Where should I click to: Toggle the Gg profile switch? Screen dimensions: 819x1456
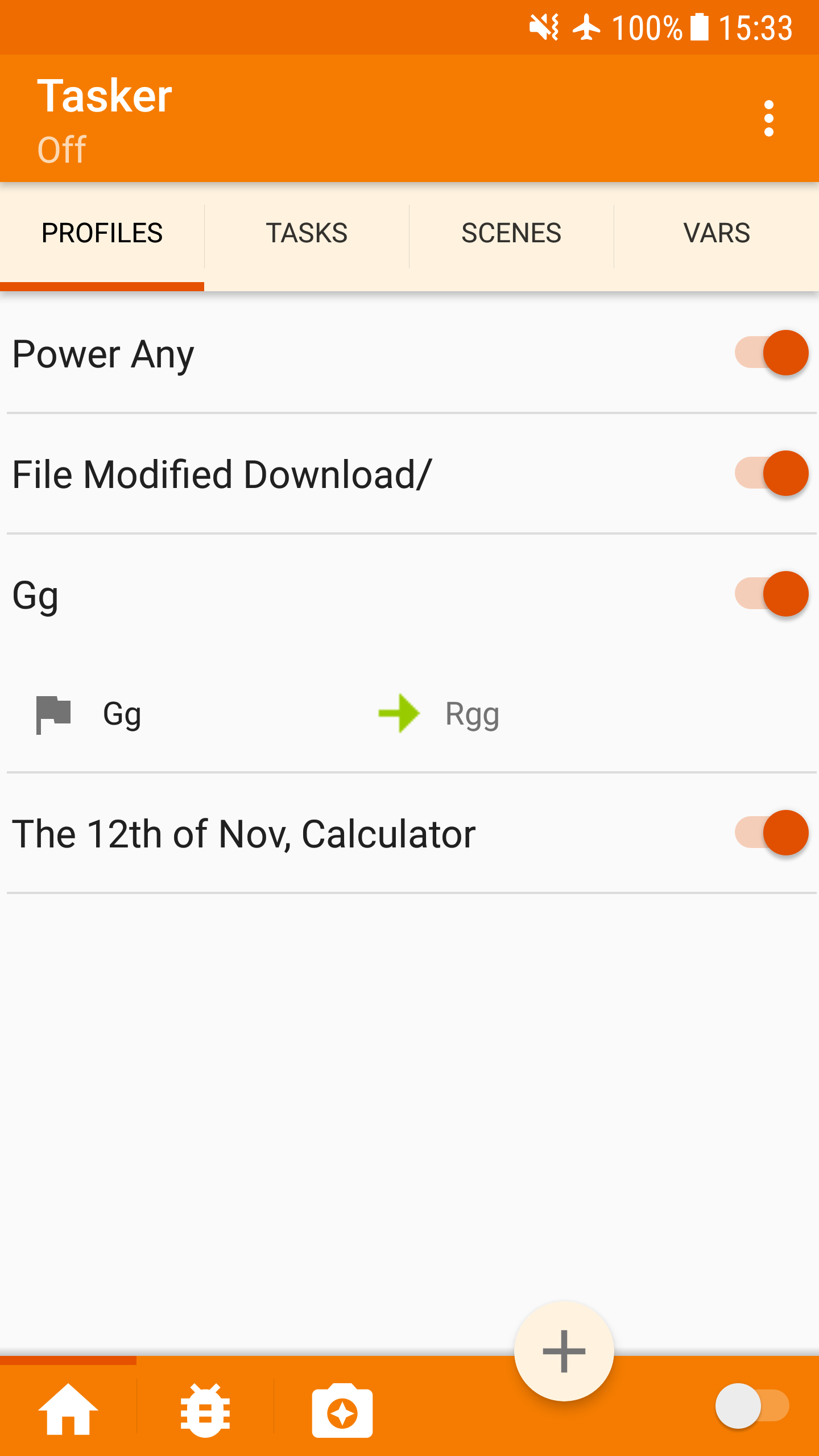771,594
